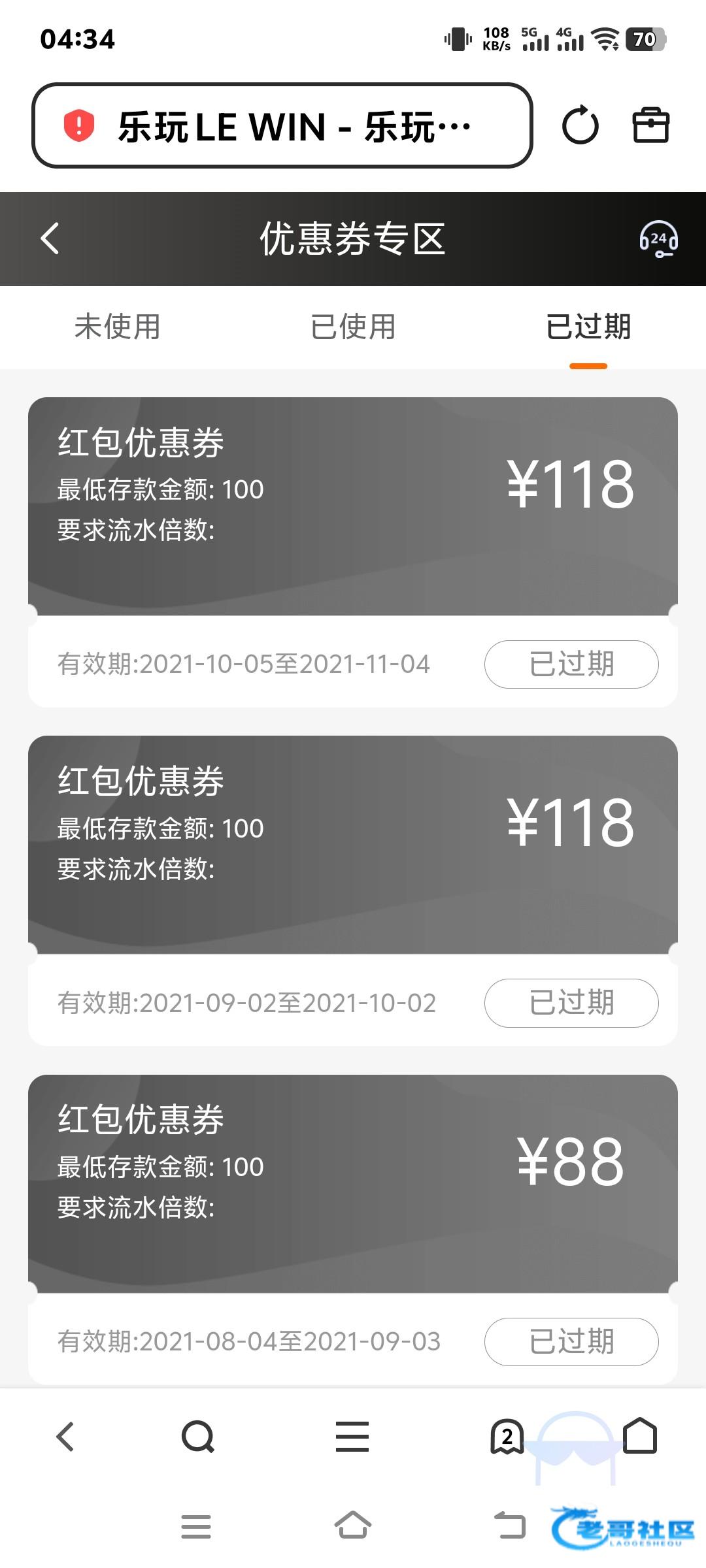Tap the browser address bar
The width and height of the screenshot is (706, 1568).
282,125
